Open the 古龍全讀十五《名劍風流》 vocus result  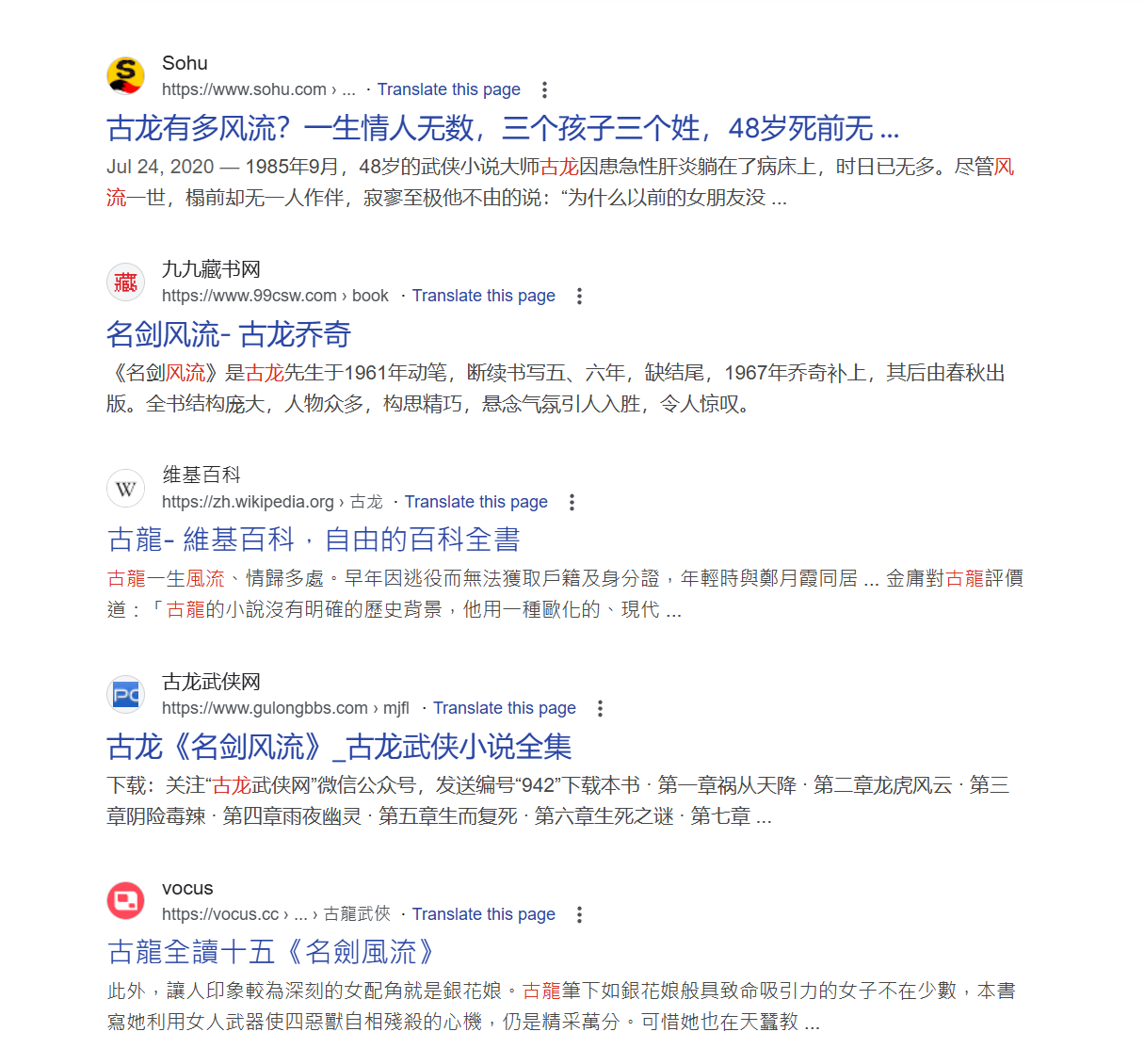271,952
